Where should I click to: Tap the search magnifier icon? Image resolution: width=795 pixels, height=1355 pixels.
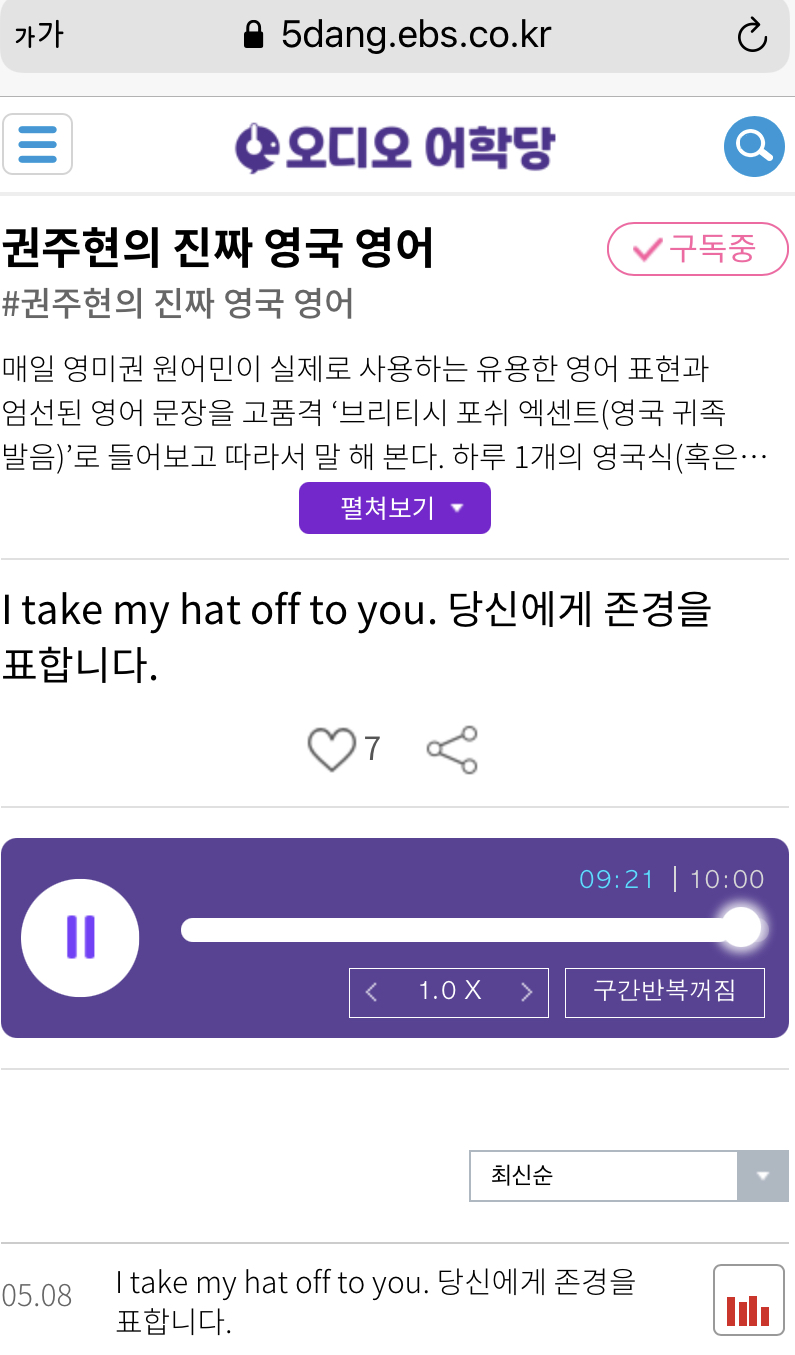[x=753, y=146]
